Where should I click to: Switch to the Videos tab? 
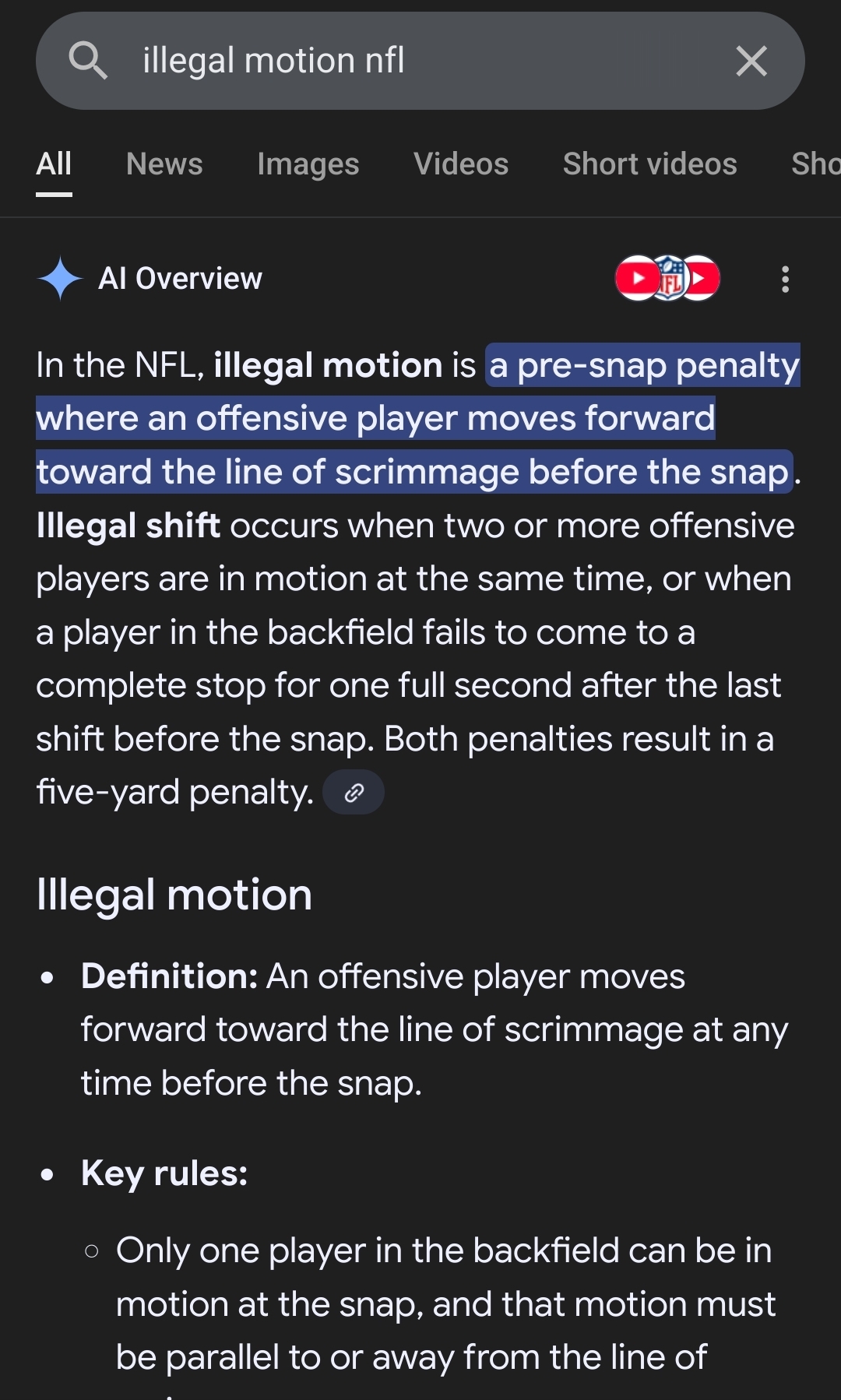click(461, 164)
